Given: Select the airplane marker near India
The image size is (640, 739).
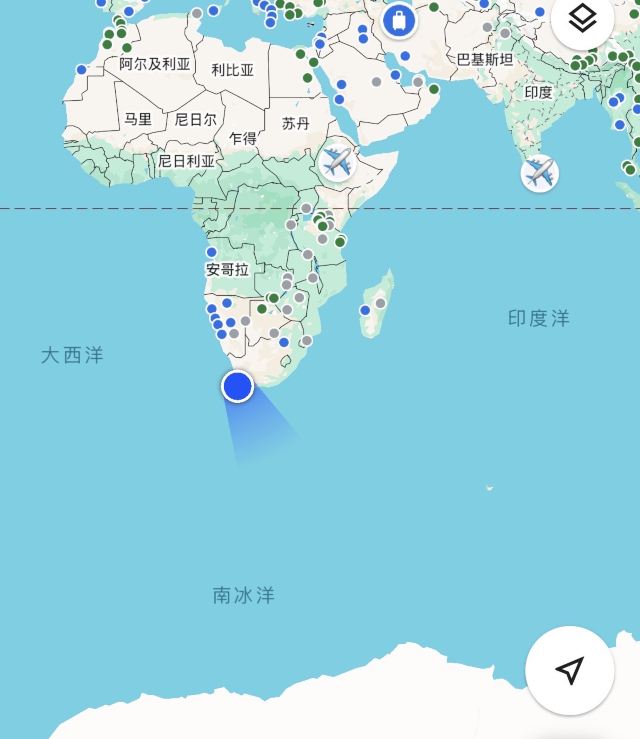Looking at the screenshot, I should click(539, 174).
